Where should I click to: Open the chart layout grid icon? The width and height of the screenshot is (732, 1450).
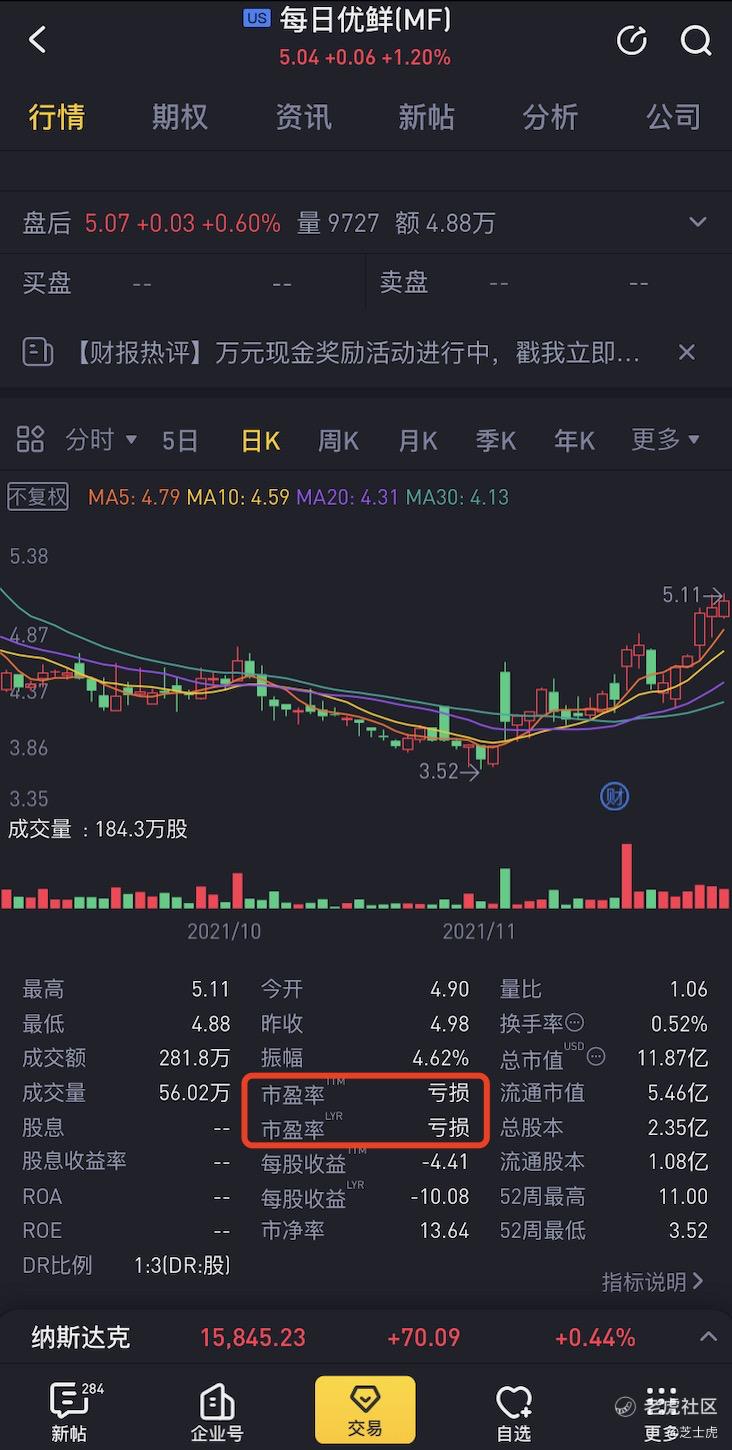pos(31,439)
